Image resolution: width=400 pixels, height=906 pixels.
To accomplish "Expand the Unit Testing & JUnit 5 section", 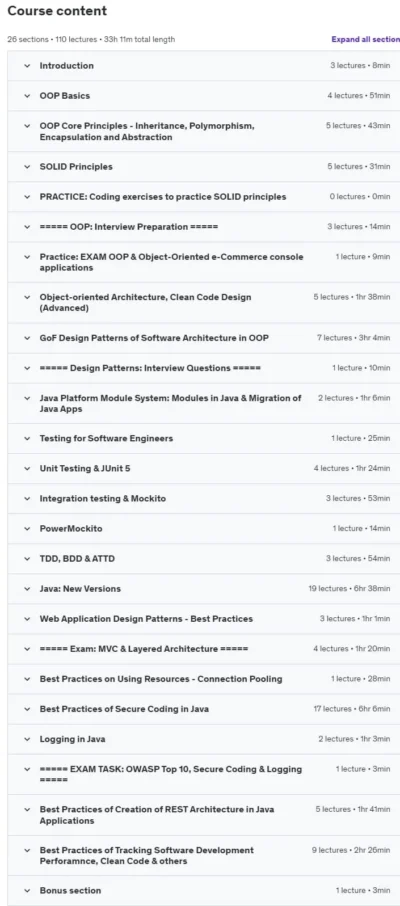I will 203,469.
